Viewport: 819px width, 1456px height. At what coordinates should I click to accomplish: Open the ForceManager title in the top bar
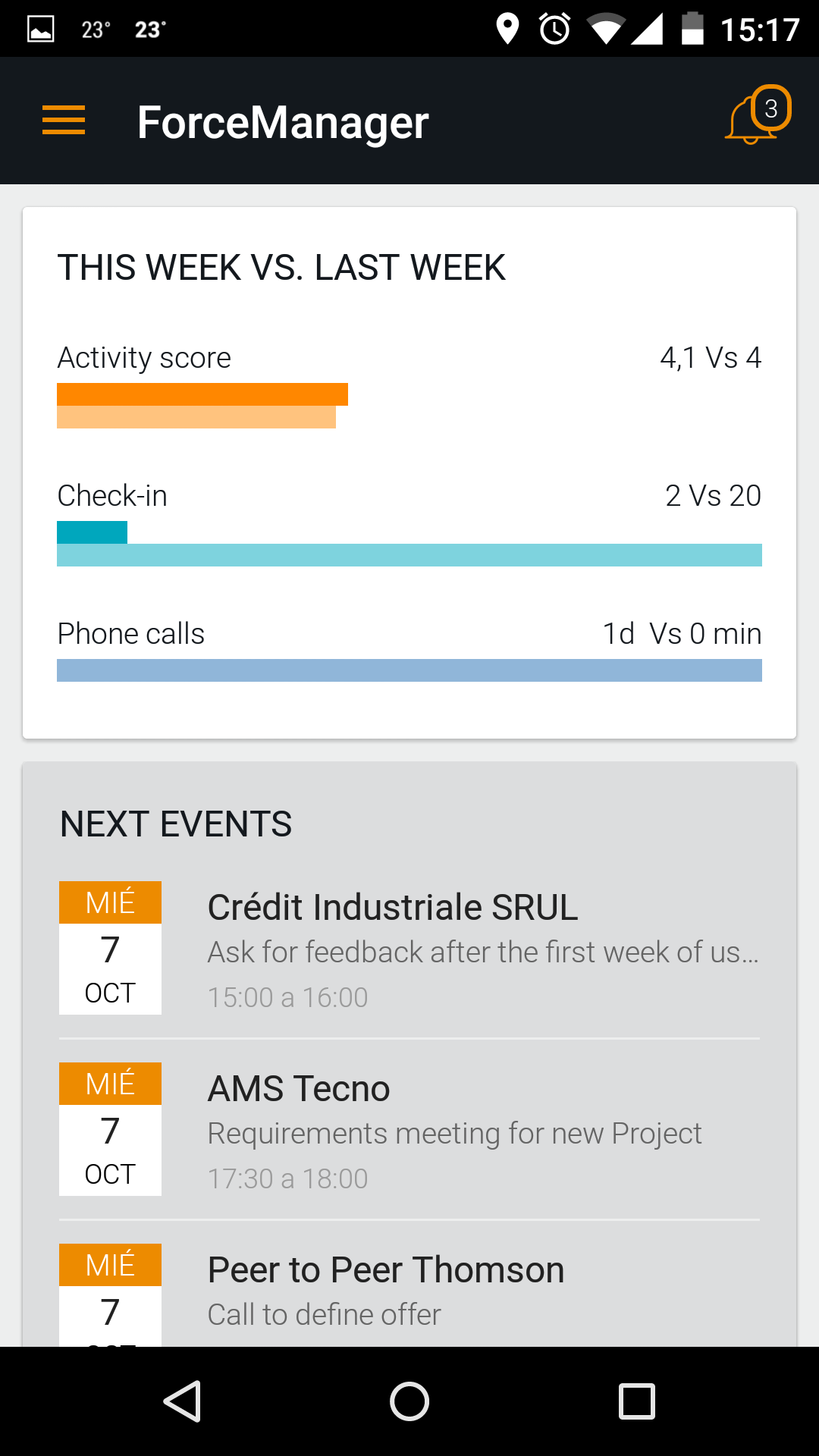pyautogui.click(x=282, y=121)
